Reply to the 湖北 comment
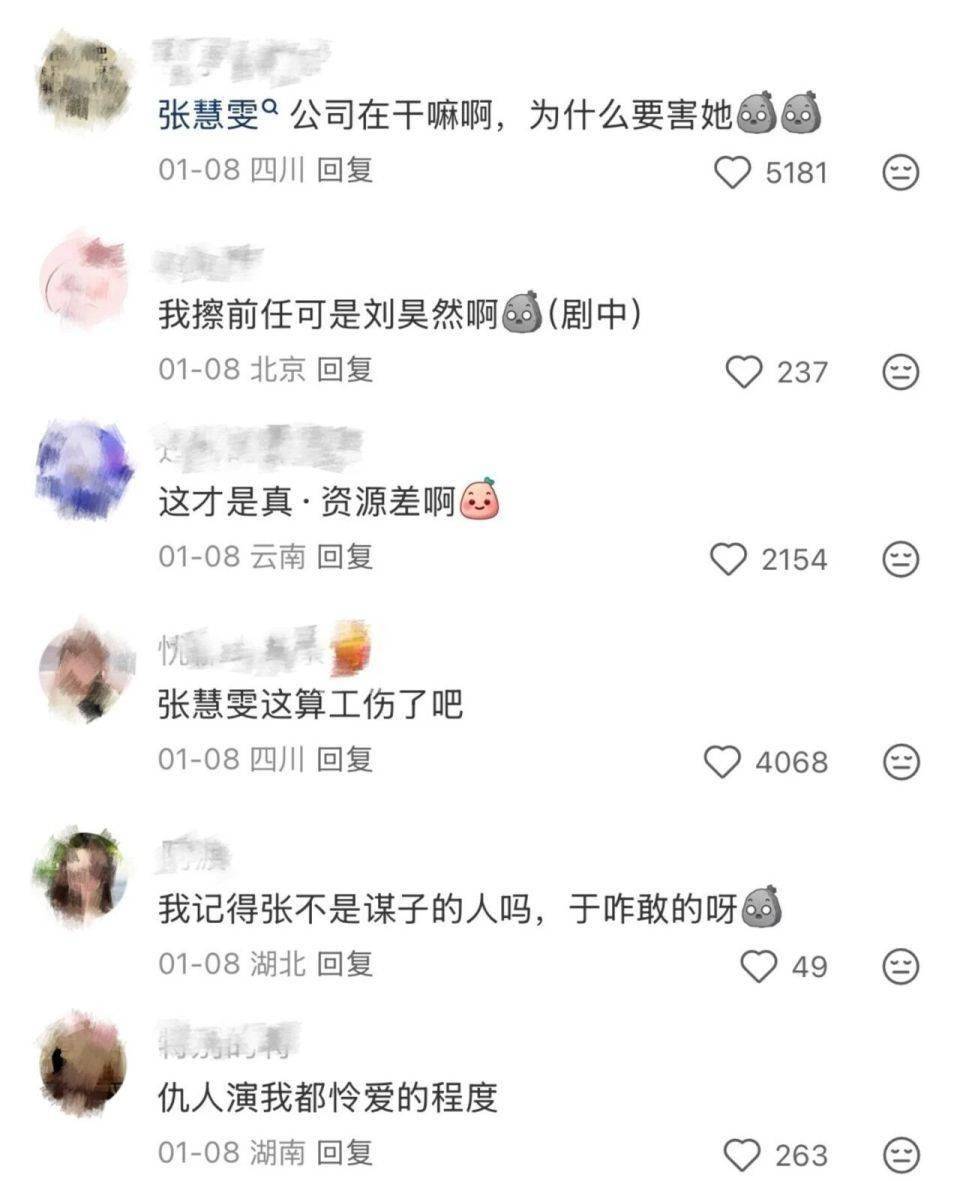The width and height of the screenshot is (960, 1181). [345, 963]
